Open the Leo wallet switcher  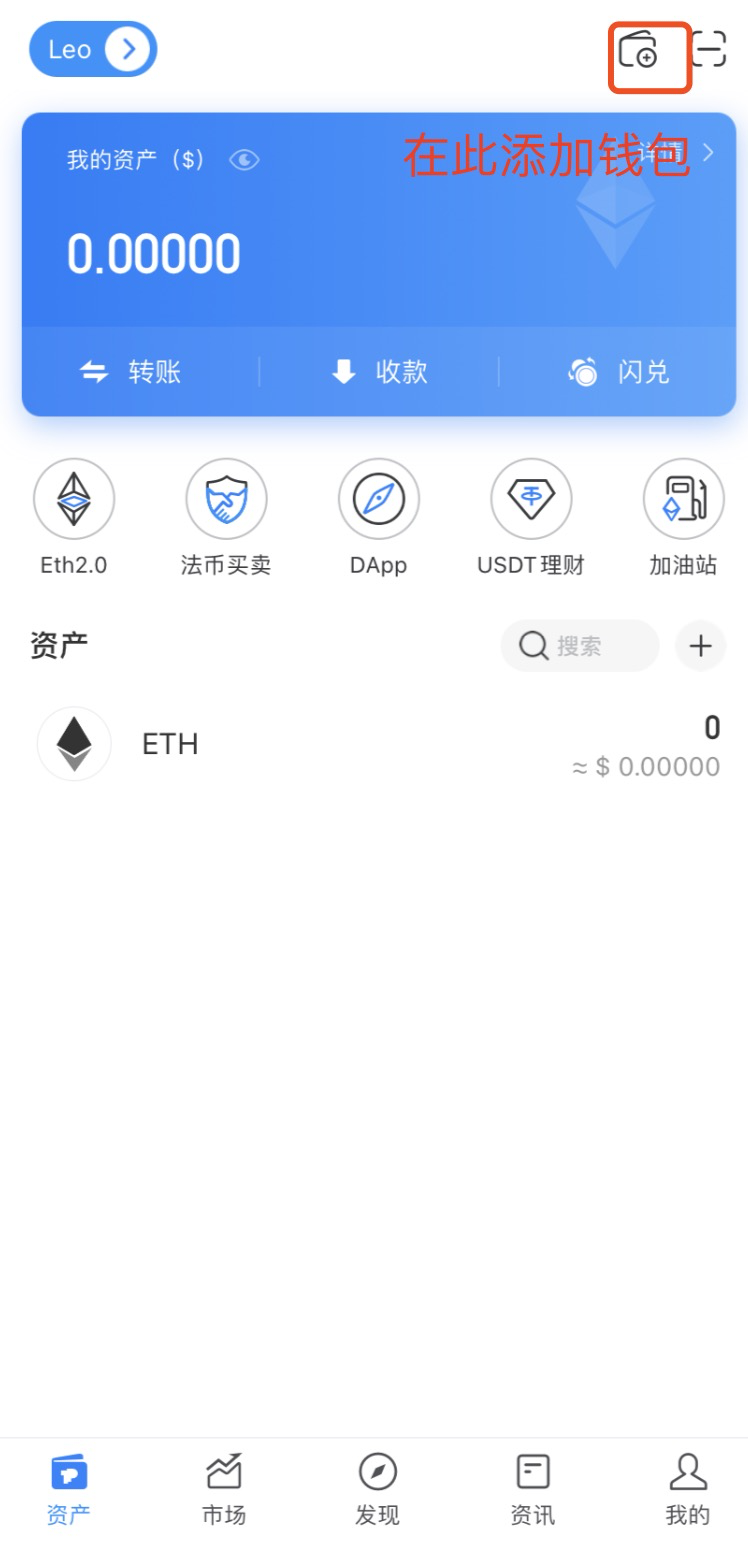[93, 49]
